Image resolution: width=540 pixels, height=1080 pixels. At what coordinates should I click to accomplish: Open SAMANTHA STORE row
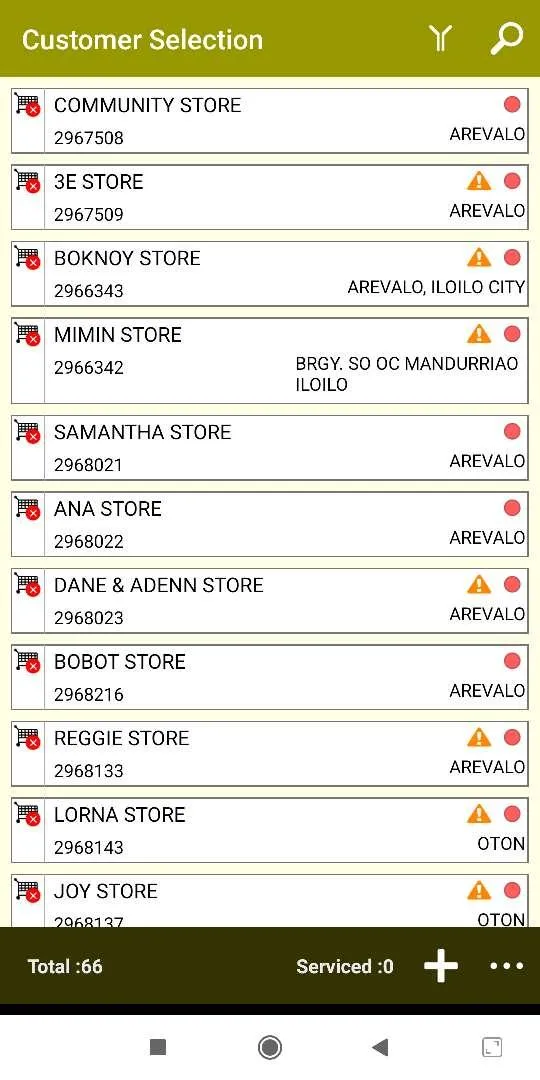click(x=270, y=448)
